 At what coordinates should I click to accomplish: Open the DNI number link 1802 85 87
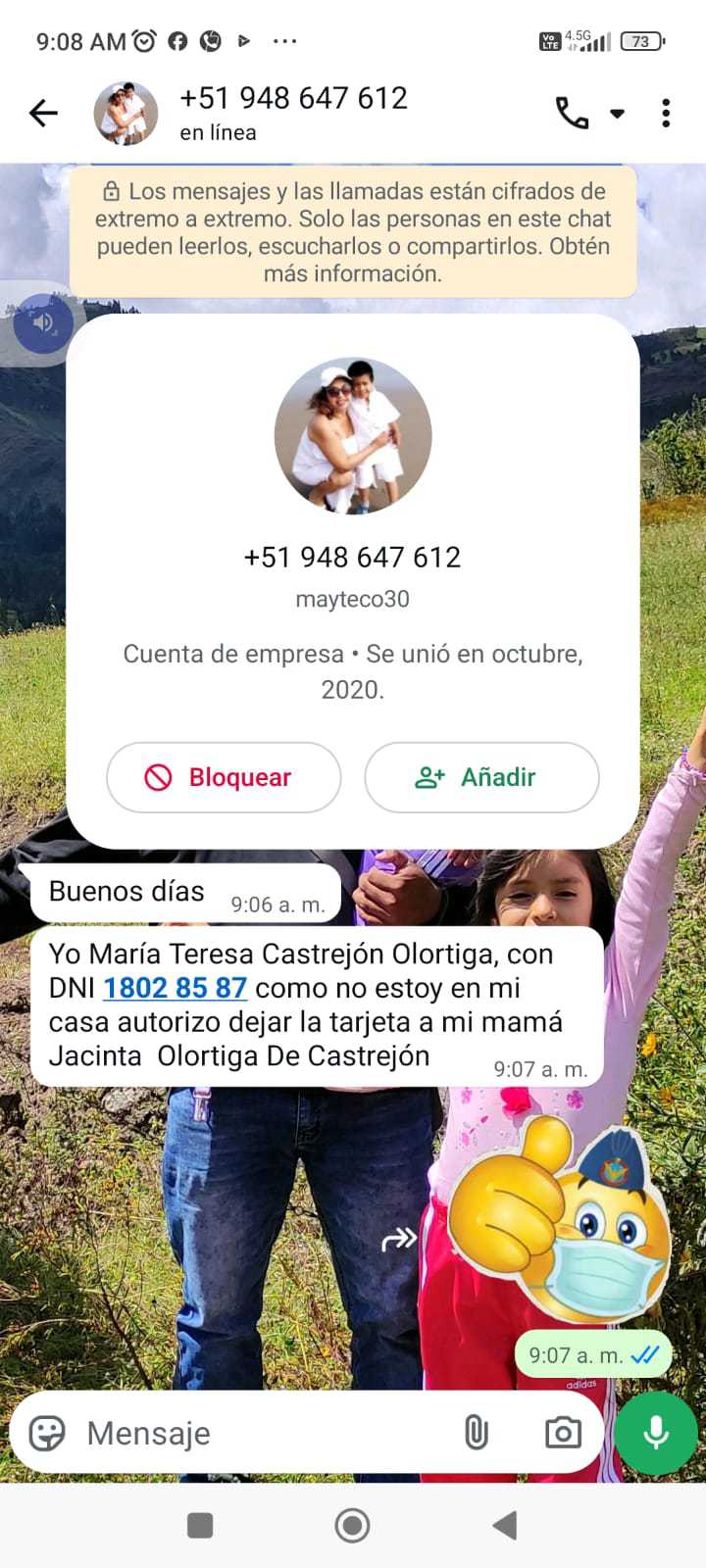click(x=175, y=988)
